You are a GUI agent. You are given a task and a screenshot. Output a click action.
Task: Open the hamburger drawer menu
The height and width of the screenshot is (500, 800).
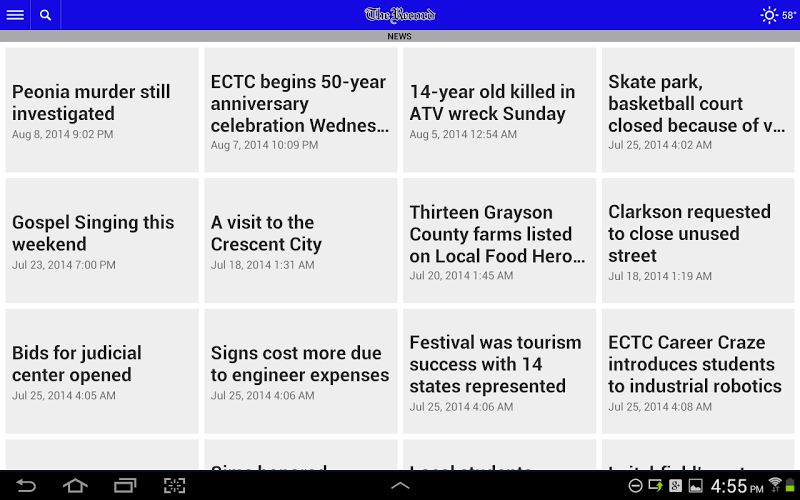[15, 15]
